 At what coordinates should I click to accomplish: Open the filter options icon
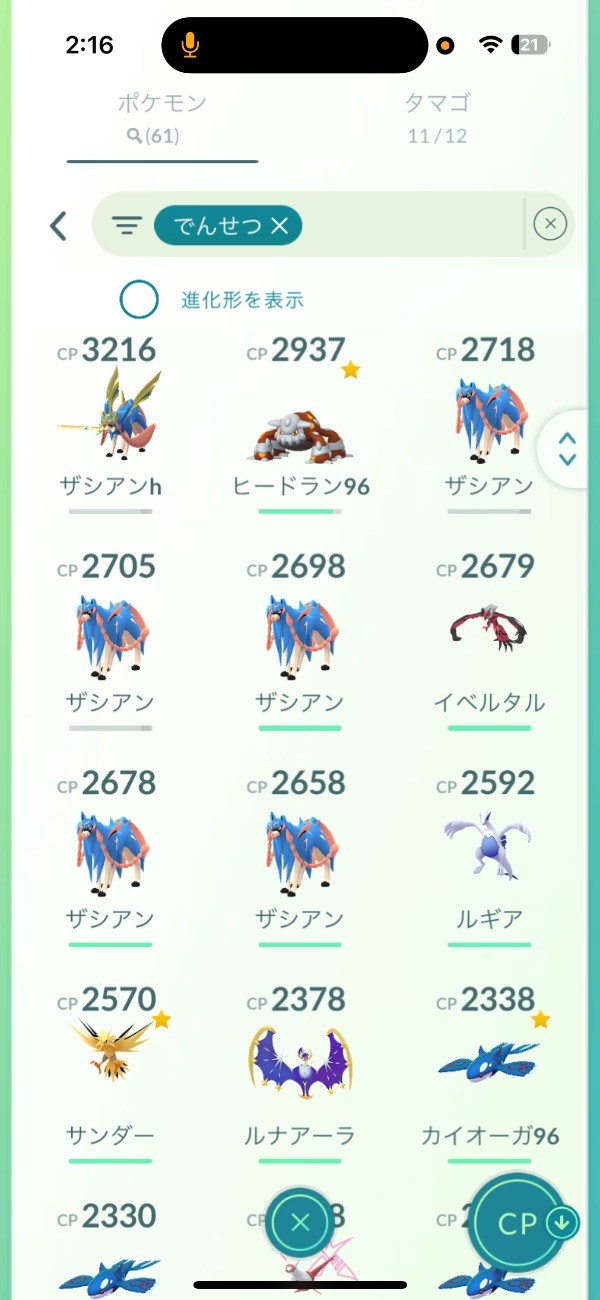click(x=127, y=227)
